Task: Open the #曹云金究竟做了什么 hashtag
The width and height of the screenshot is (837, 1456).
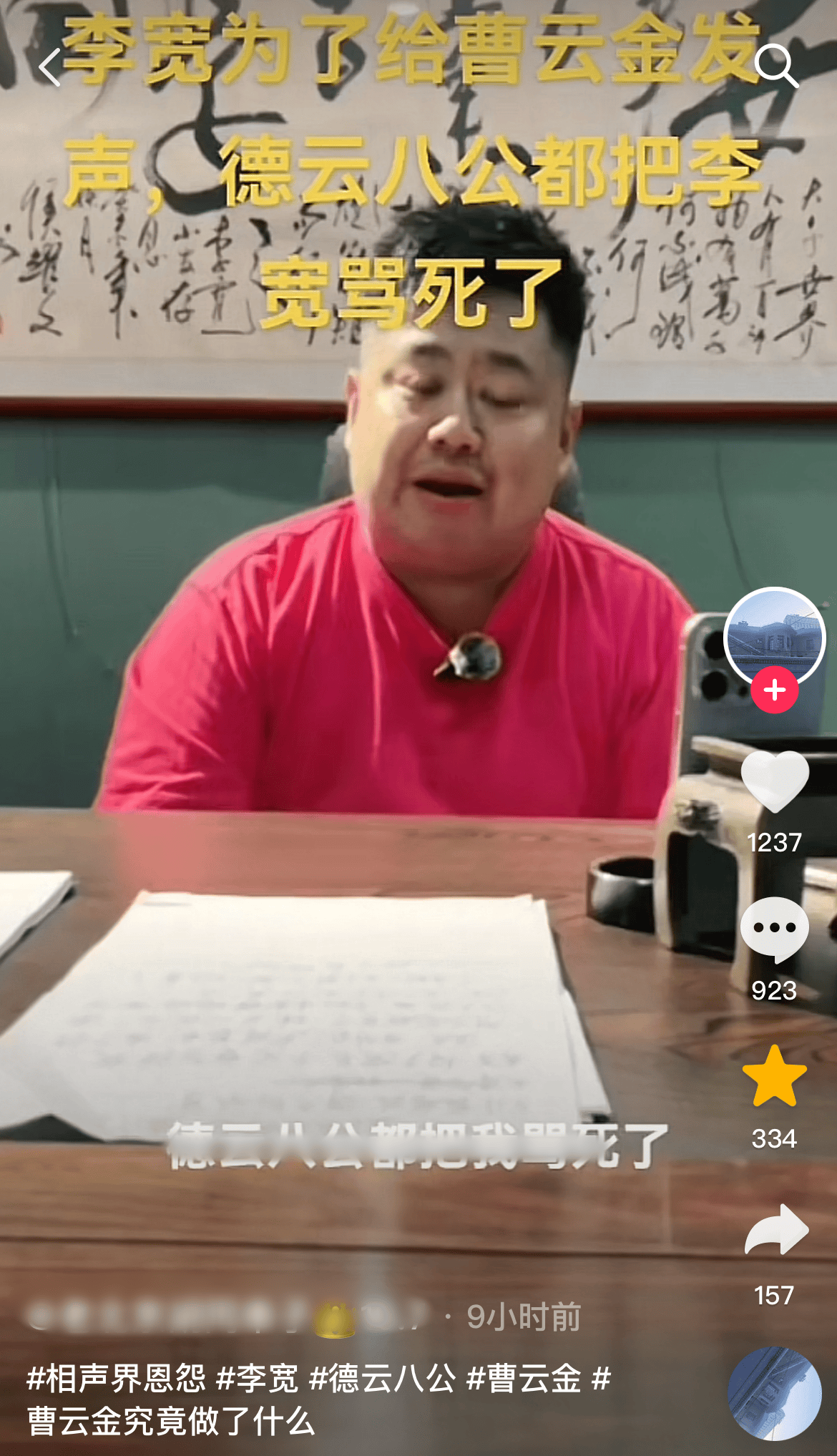Action: click(x=172, y=1421)
